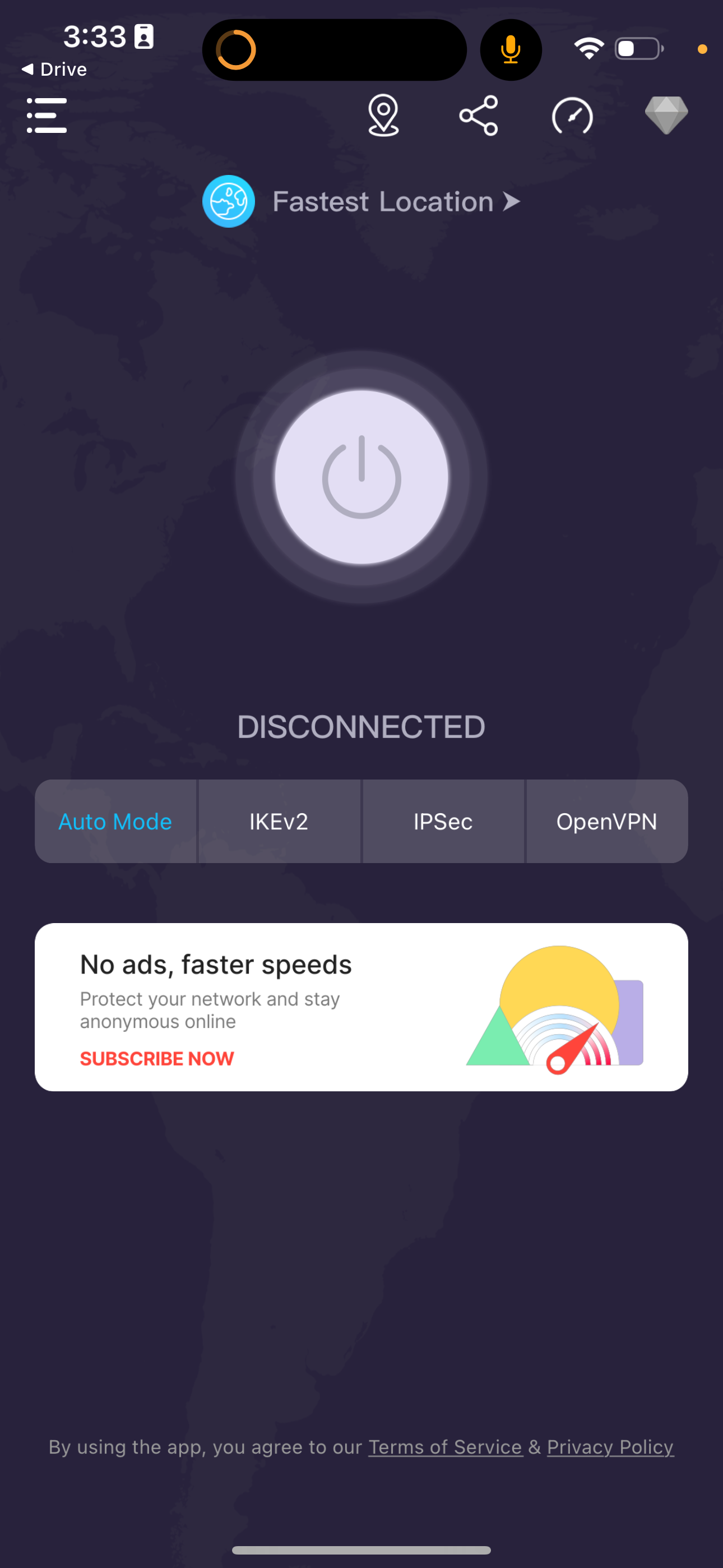This screenshot has width=723, height=1568.
Task: Tap the orange recording indicator circle
Action: (237, 49)
